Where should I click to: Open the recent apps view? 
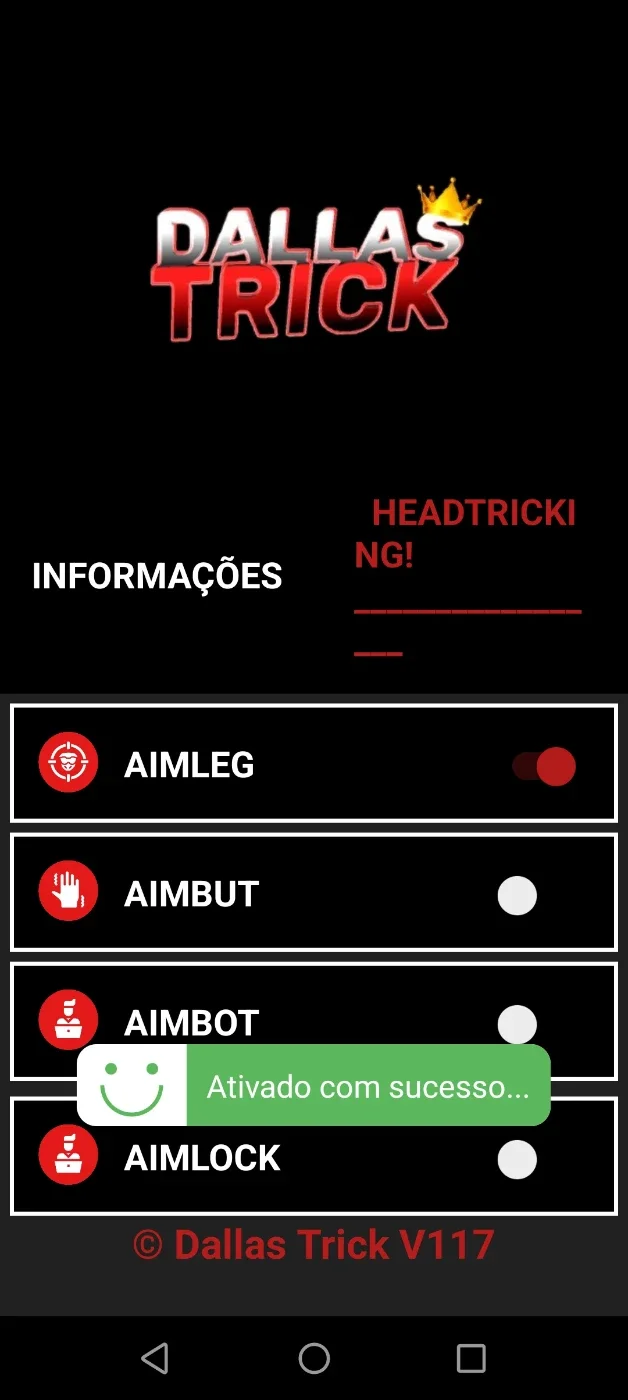pos(471,1358)
